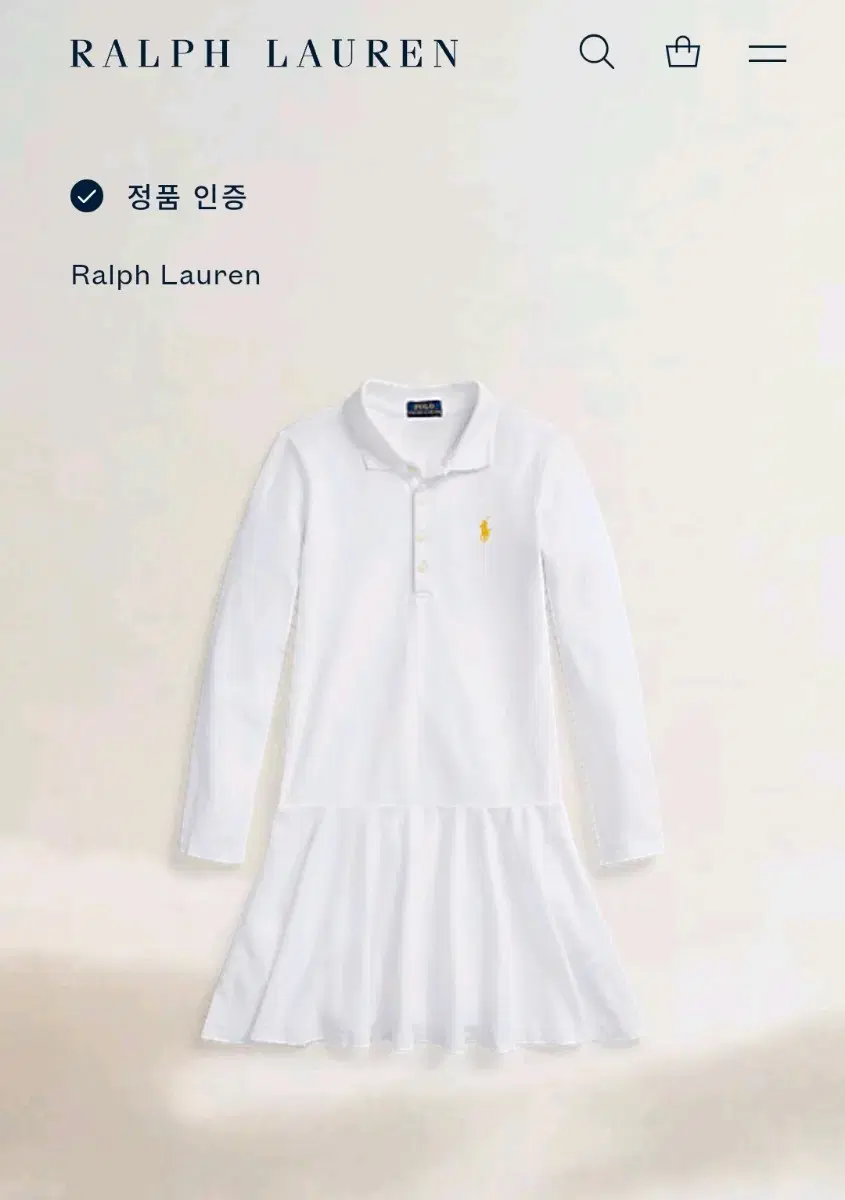Open the Ralph Lauren brand name link
845x1200 pixels.
(x=165, y=276)
